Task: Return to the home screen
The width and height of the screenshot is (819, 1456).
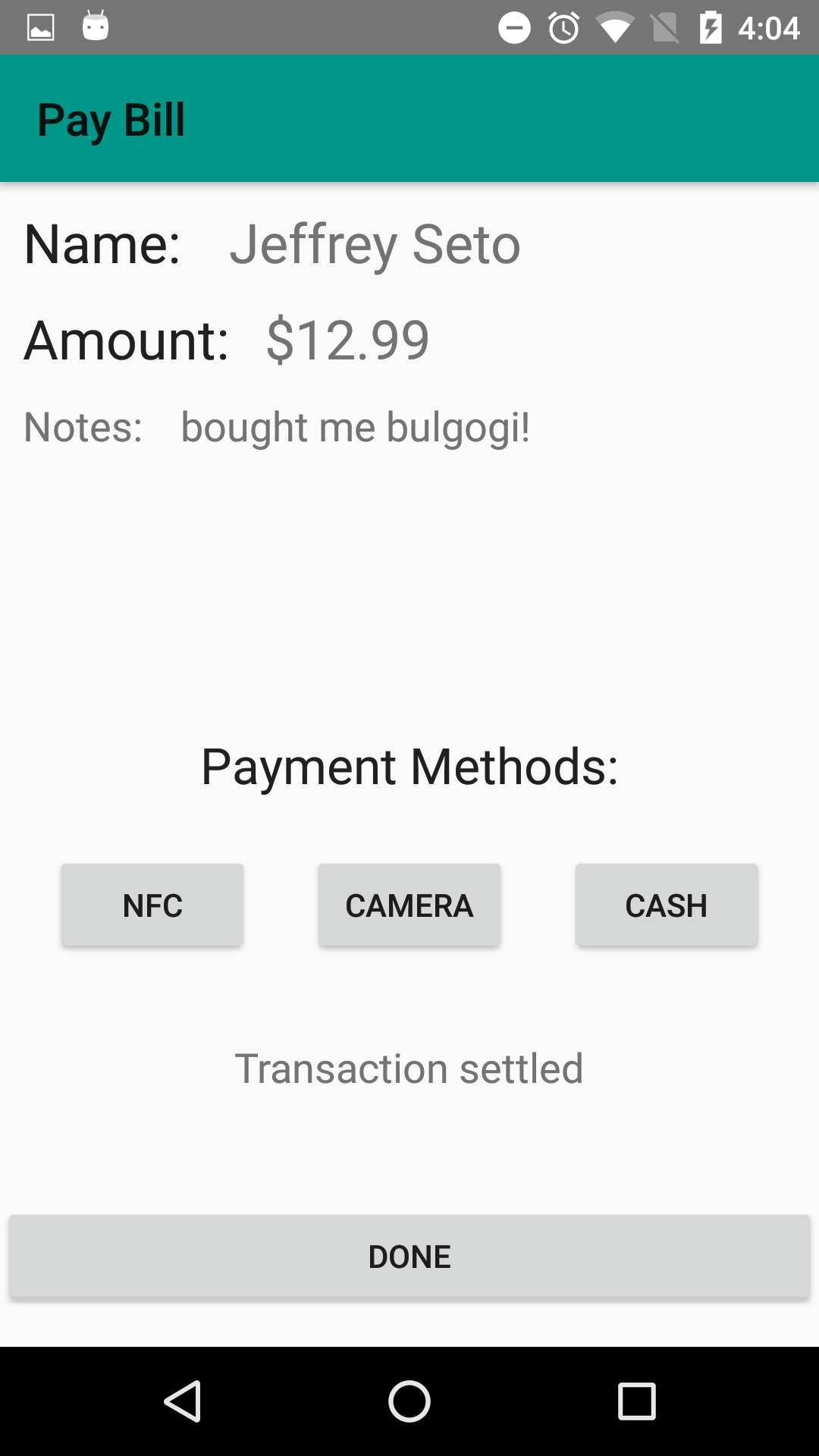Action: [409, 1401]
